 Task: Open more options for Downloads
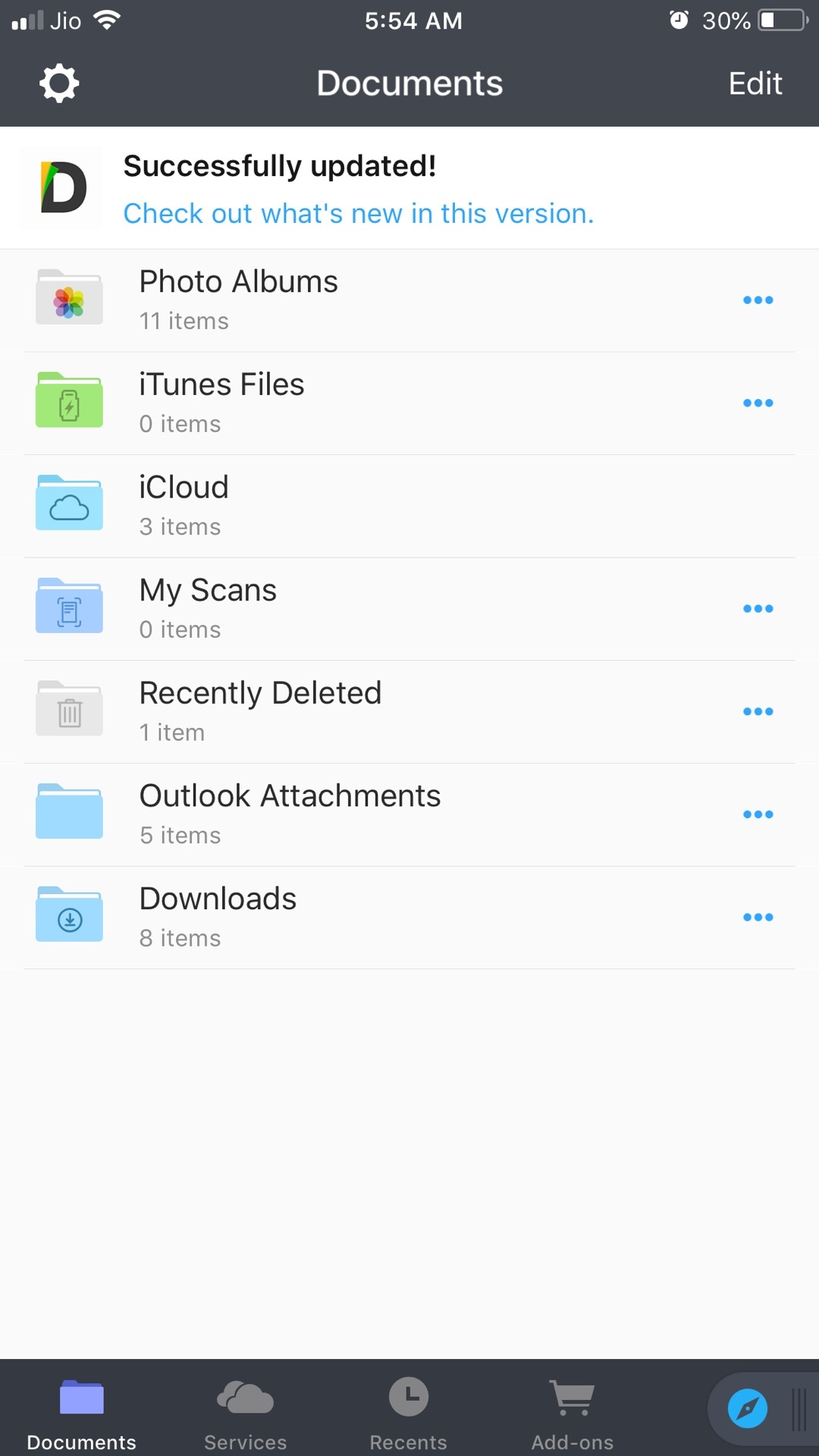[758, 917]
